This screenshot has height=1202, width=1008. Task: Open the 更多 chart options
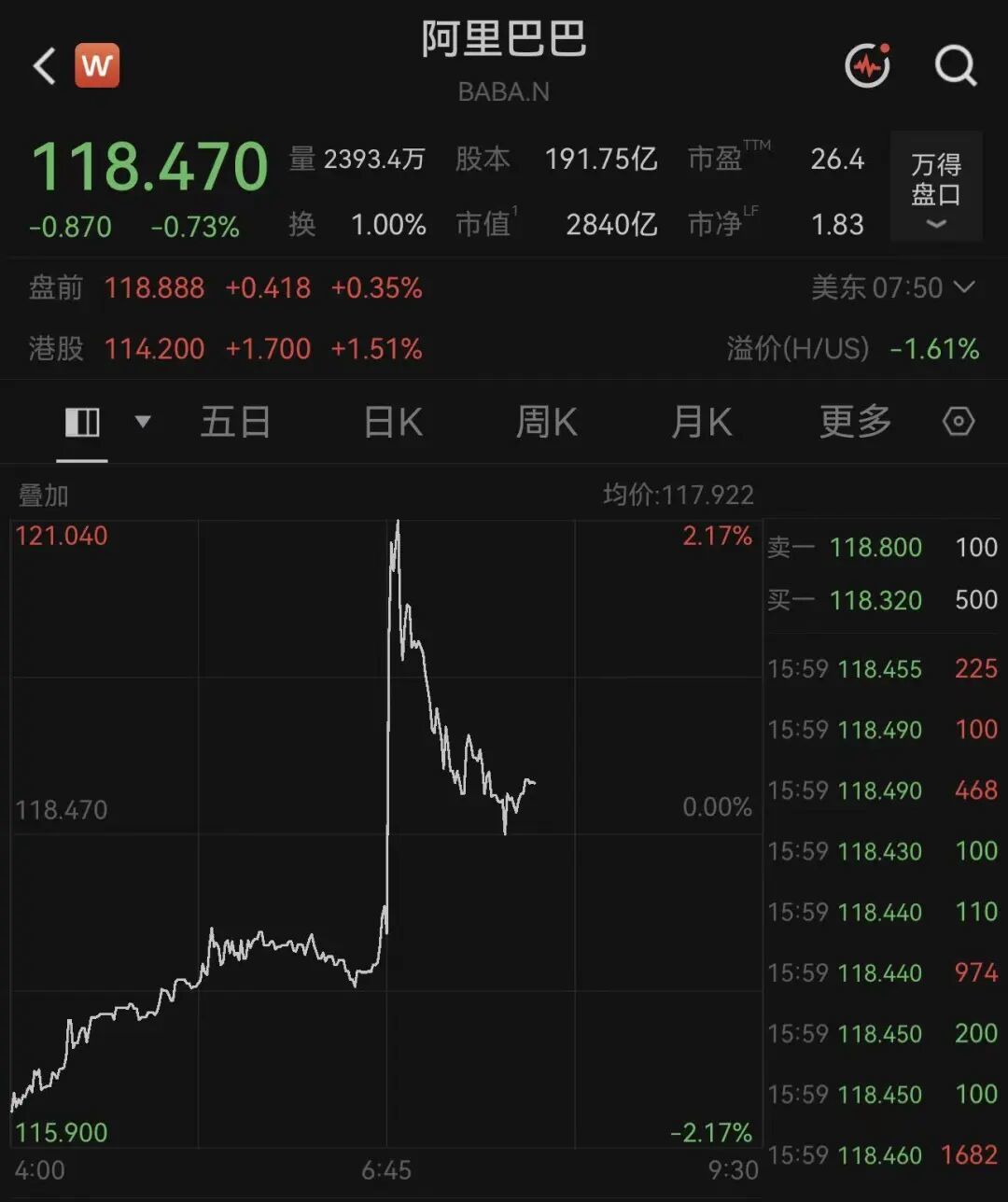click(x=856, y=423)
